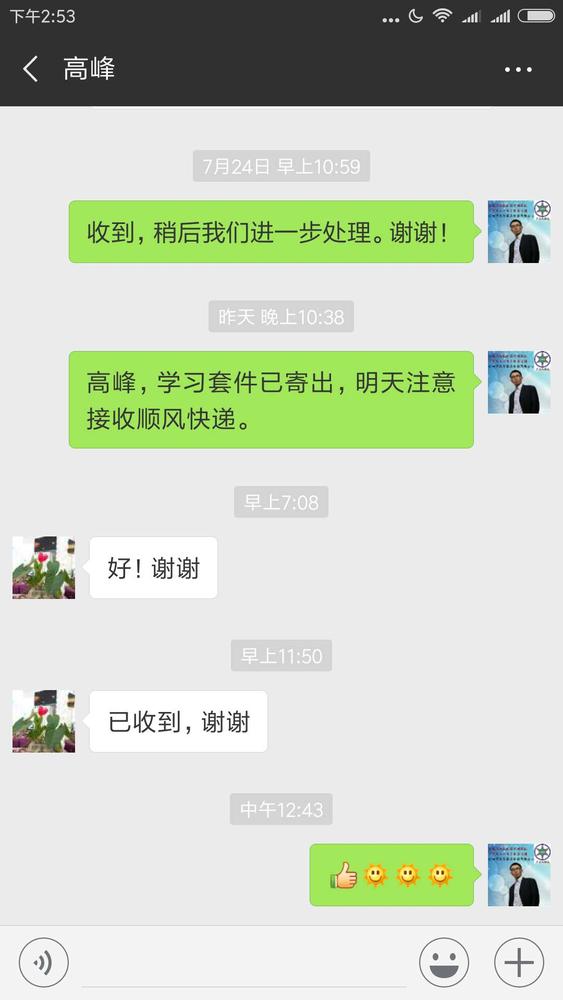Open the plus attachment menu
Image resolution: width=563 pixels, height=1000 pixels.
[x=519, y=962]
